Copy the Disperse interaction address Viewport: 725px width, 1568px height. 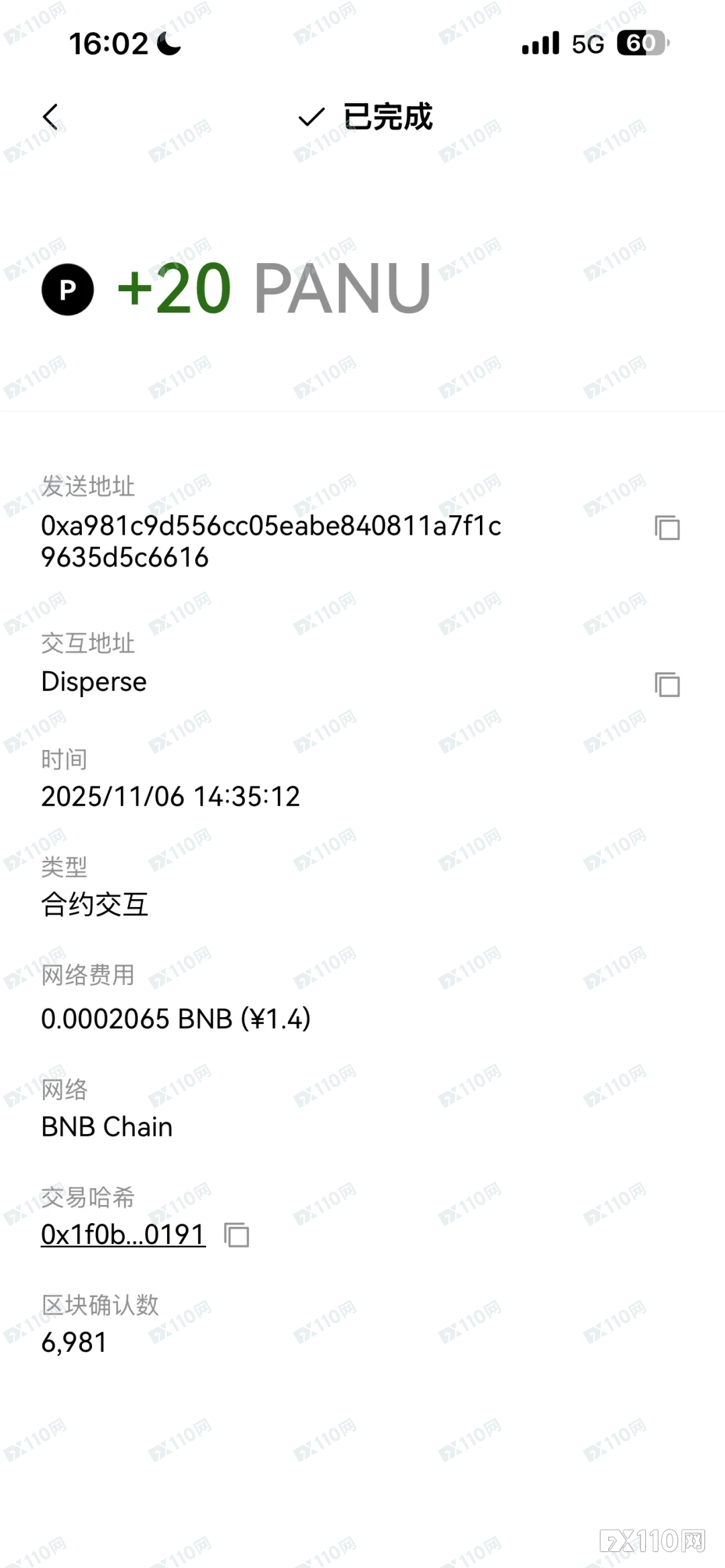tap(667, 684)
